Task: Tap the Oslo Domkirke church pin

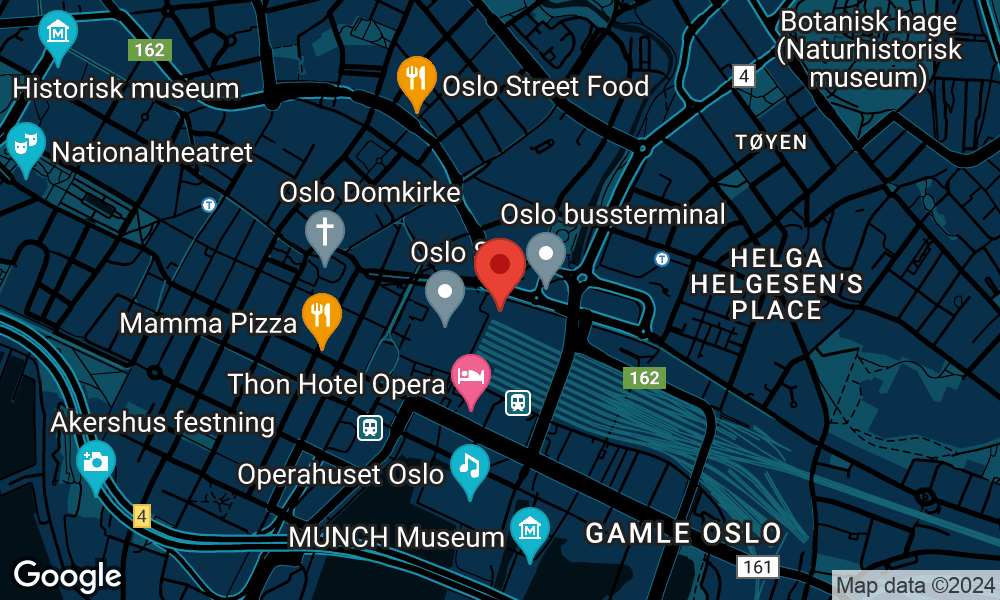Action: (325, 233)
